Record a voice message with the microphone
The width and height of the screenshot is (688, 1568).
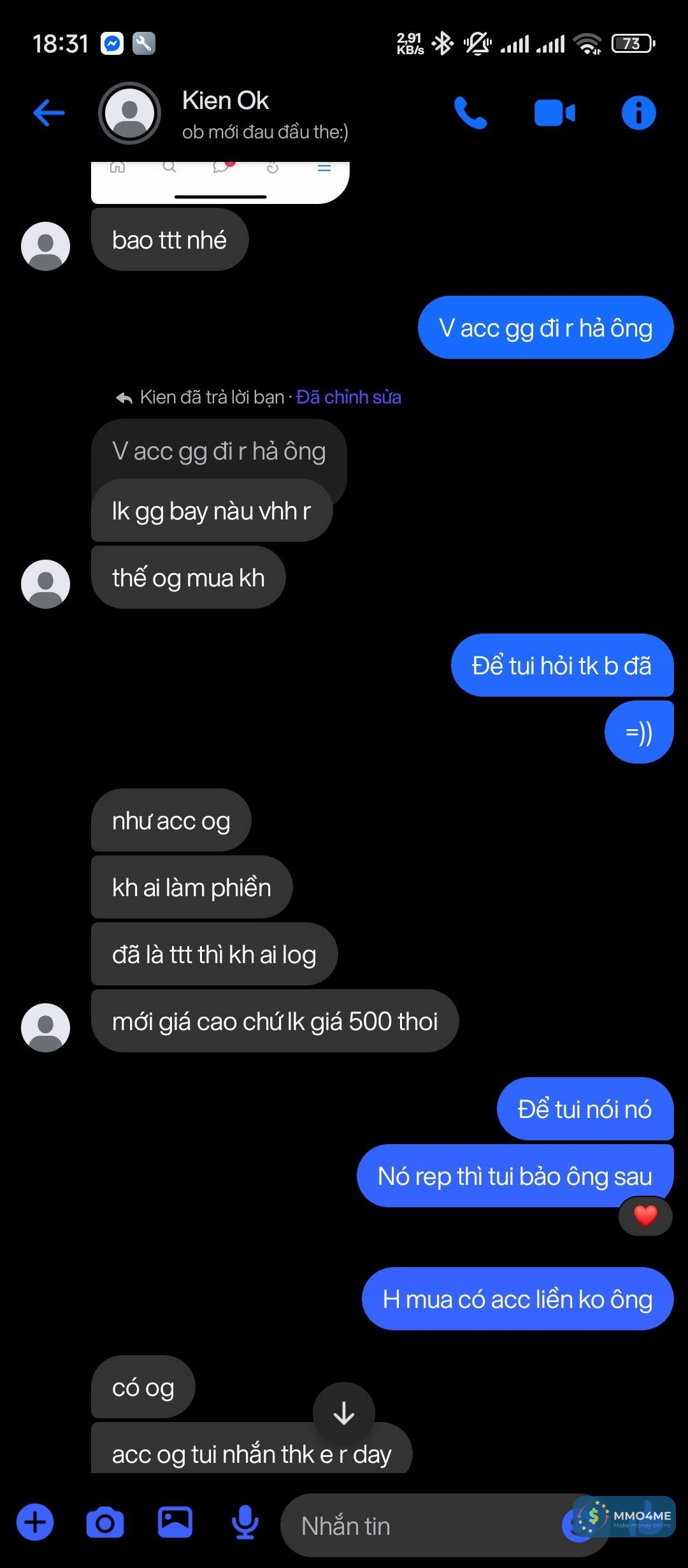click(x=245, y=1522)
